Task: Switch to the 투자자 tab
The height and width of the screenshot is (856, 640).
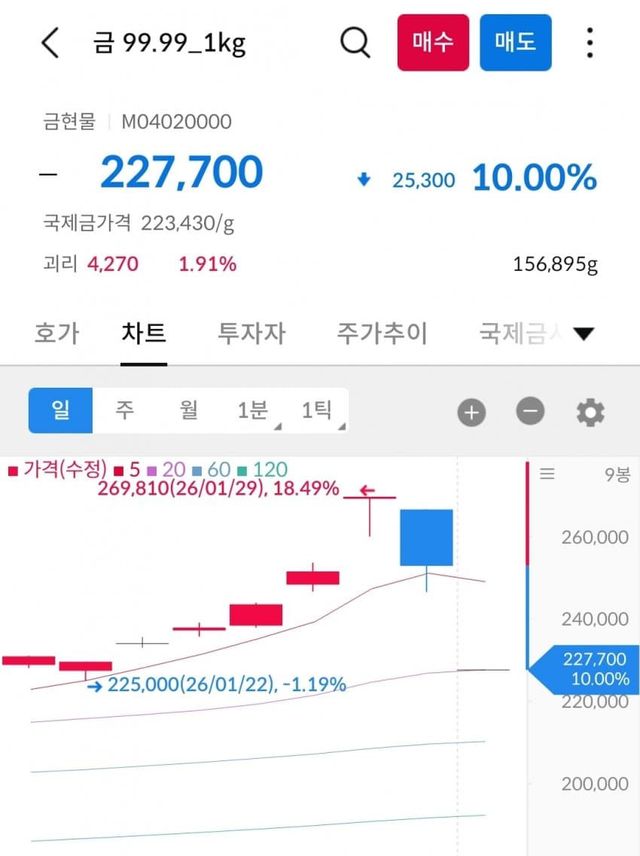Action: pyautogui.click(x=252, y=333)
